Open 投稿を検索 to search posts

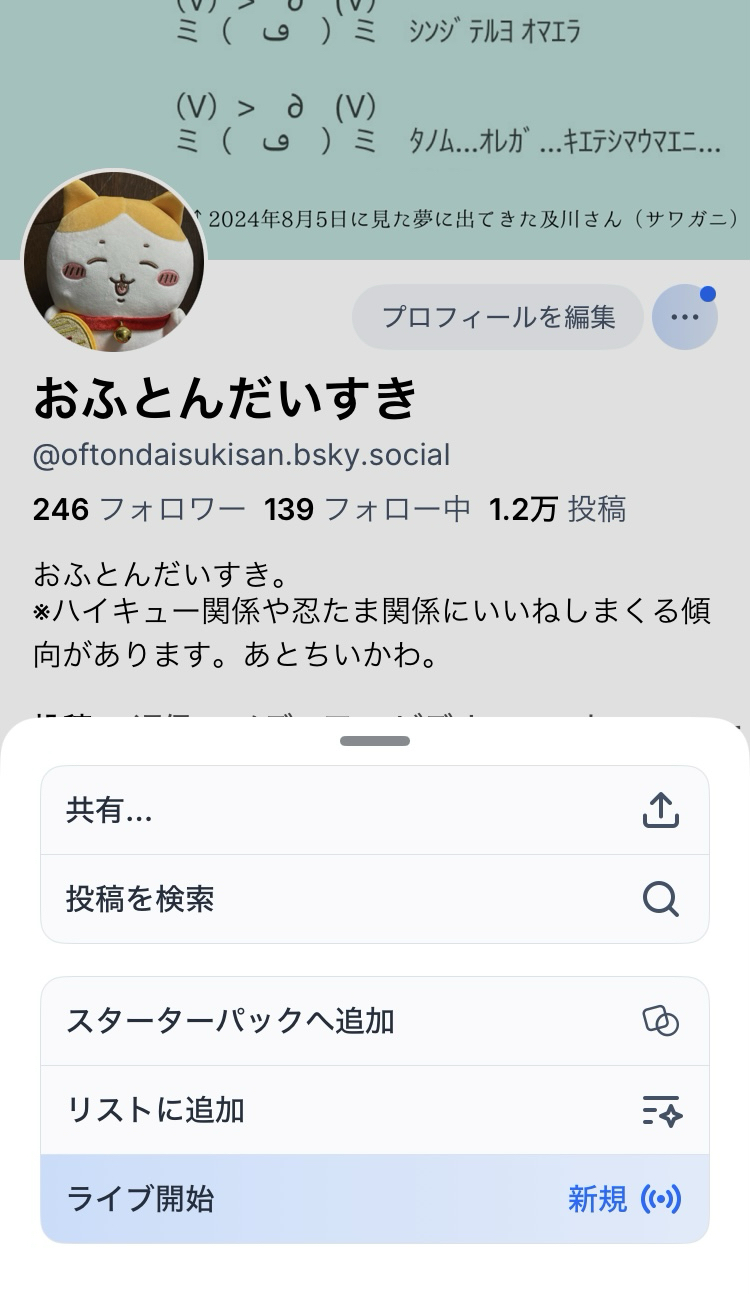pos(374,899)
